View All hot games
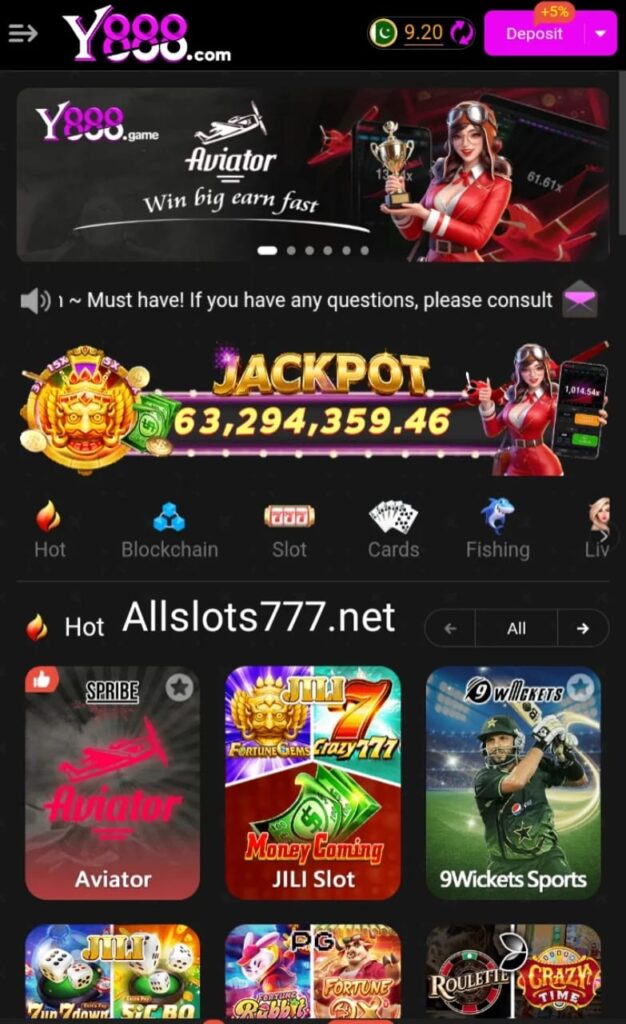Screen dimensions: 626x1024 point(516,629)
